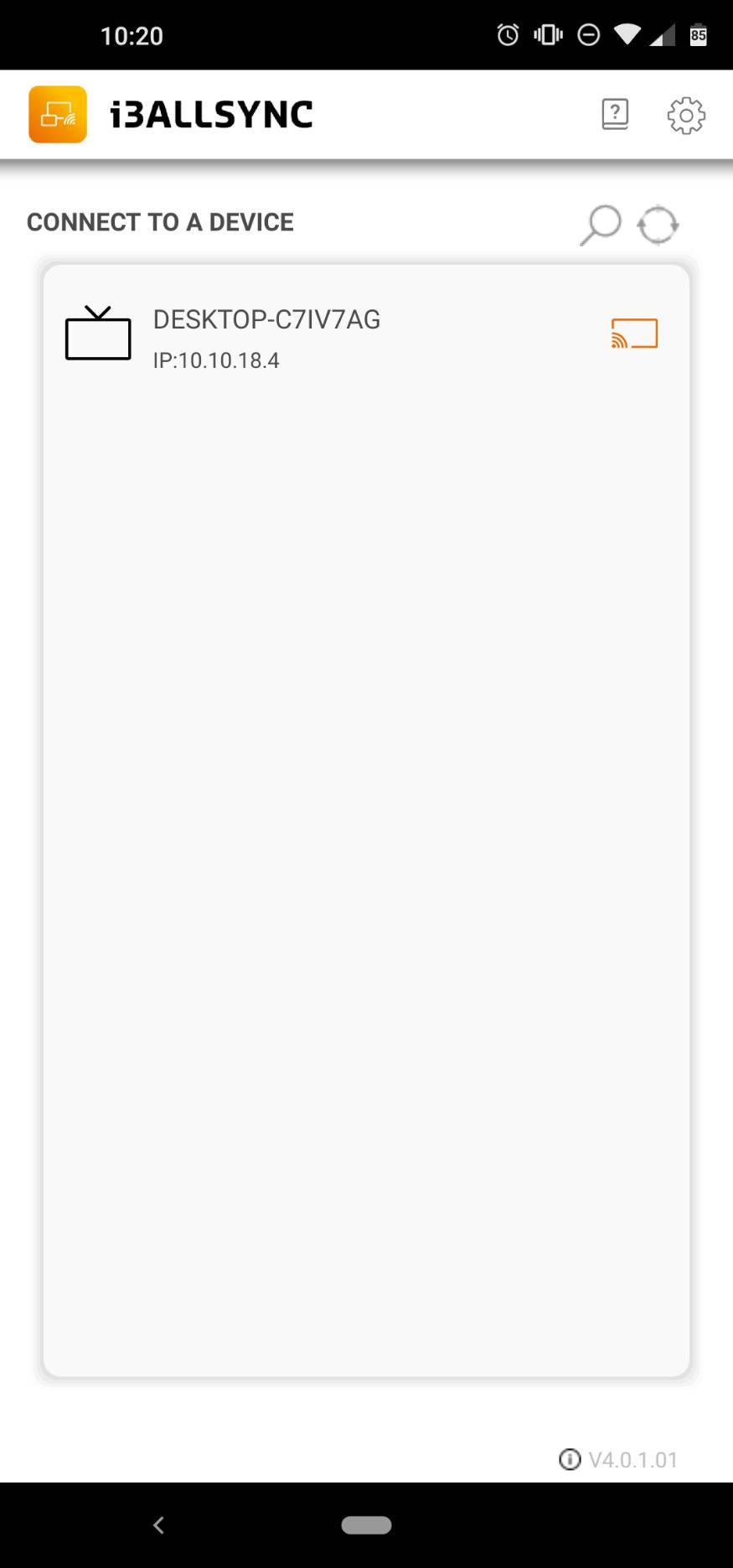The height and width of the screenshot is (1568, 733).
Task: Go back with the system back button
Action: pyautogui.click(x=158, y=1525)
